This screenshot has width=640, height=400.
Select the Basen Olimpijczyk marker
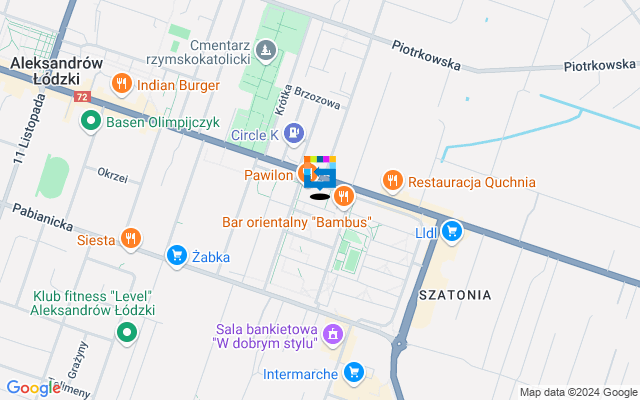tap(89, 122)
